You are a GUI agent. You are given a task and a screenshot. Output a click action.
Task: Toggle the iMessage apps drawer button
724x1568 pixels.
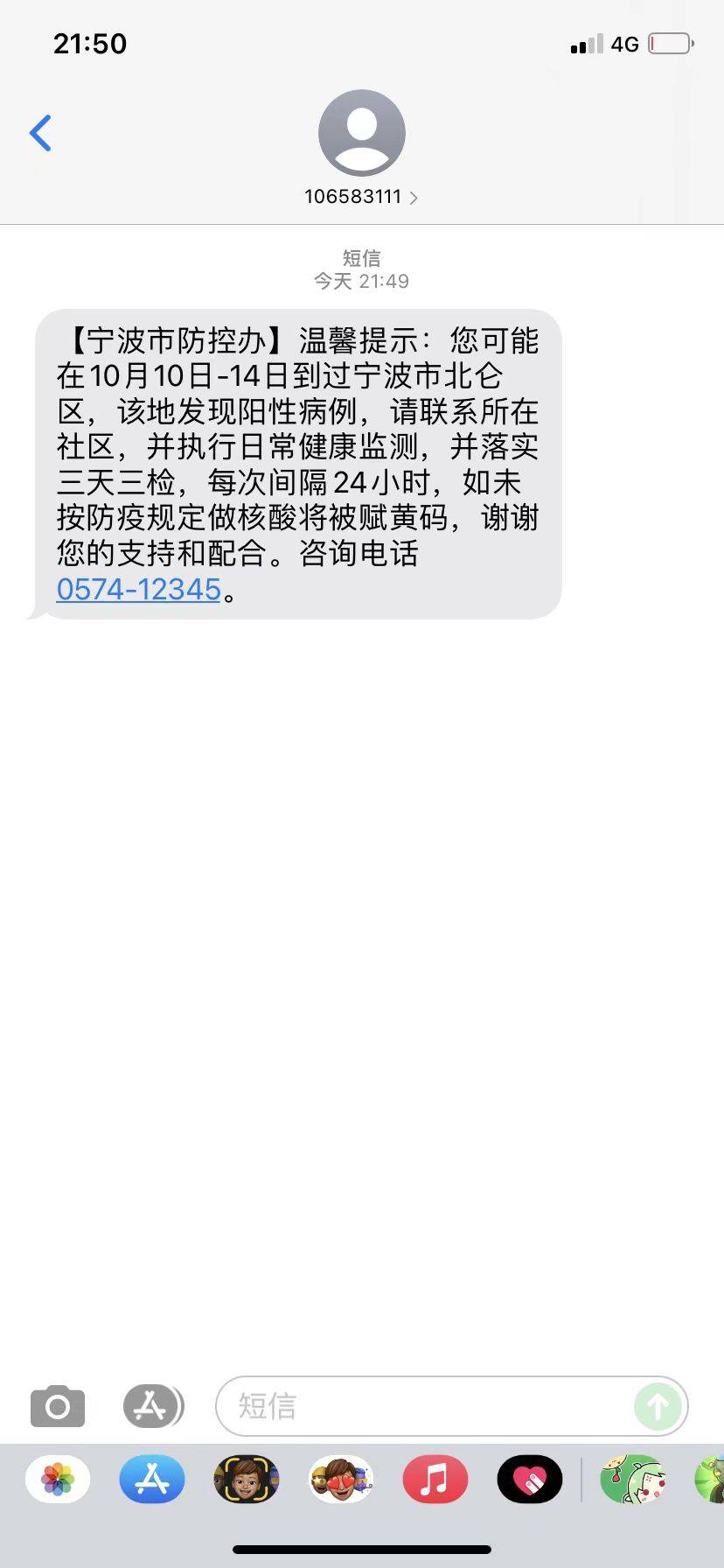click(153, 1406)
